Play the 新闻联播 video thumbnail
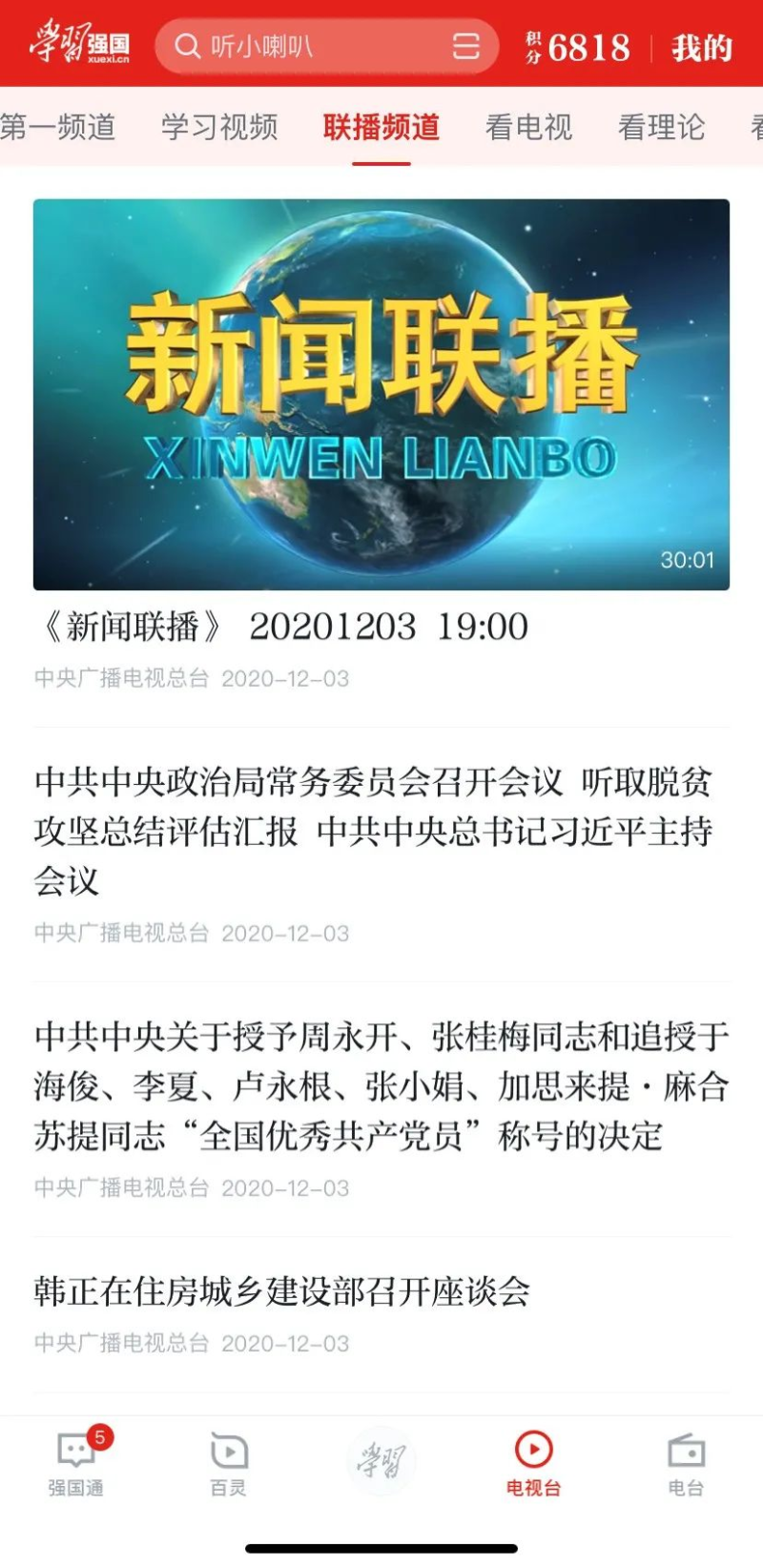This screenshot has width=763, height=1568. (x=381, y=394)
